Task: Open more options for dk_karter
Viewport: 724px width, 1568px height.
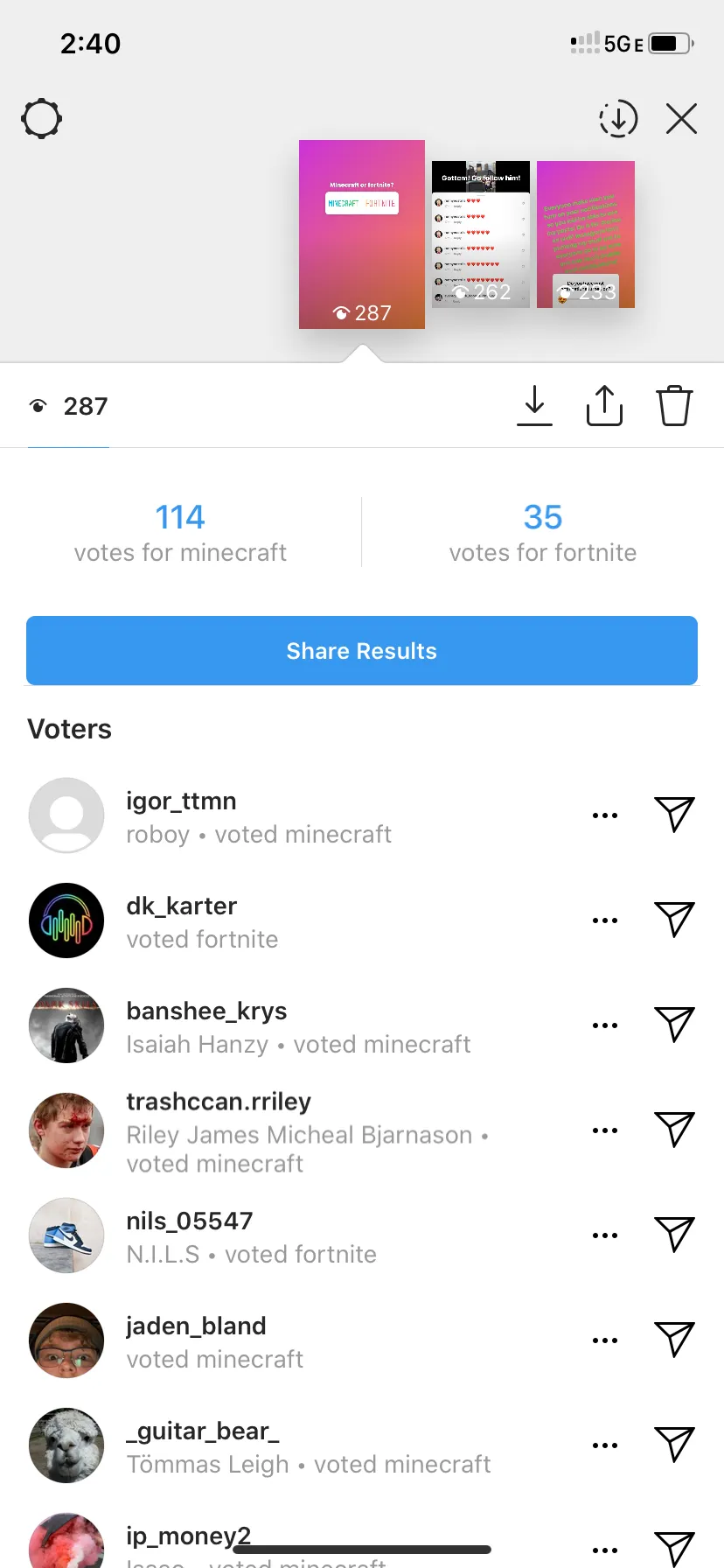Action: (604, 920)
